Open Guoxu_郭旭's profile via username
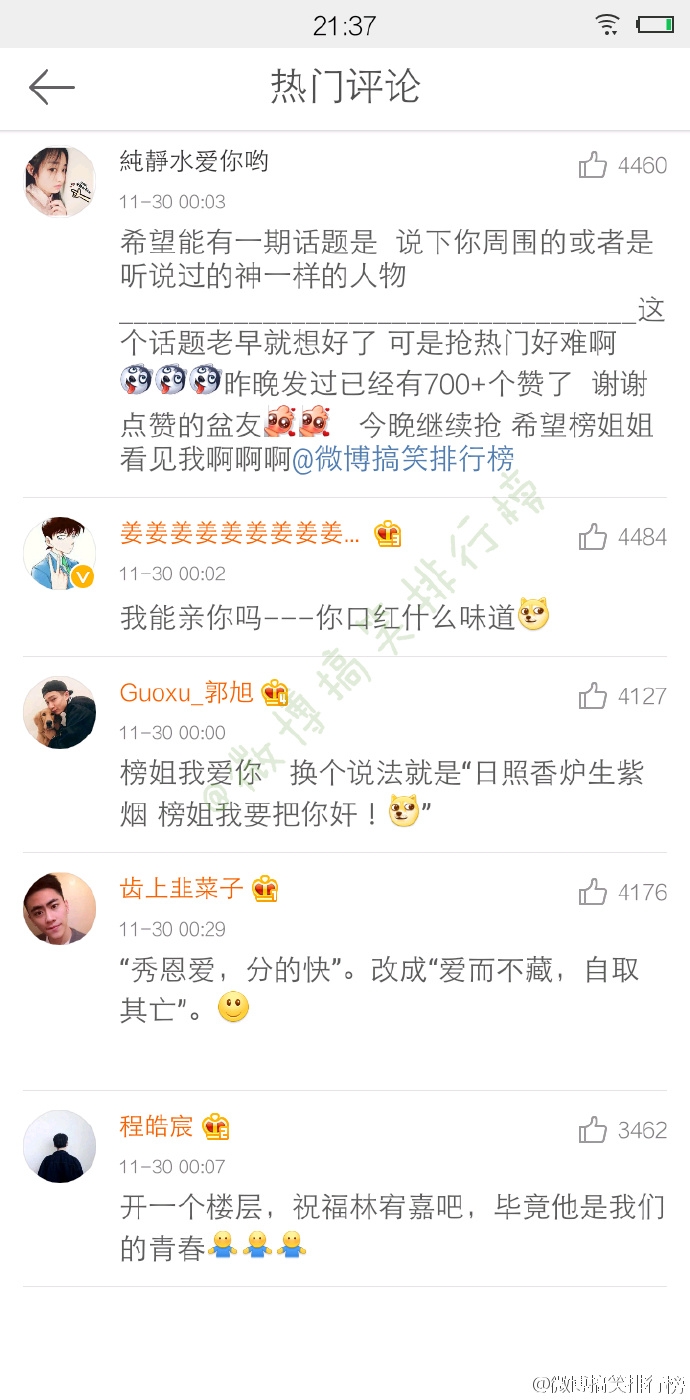Screen dimensions: 690x1400 pyautogui.click(x=187, y=692)
